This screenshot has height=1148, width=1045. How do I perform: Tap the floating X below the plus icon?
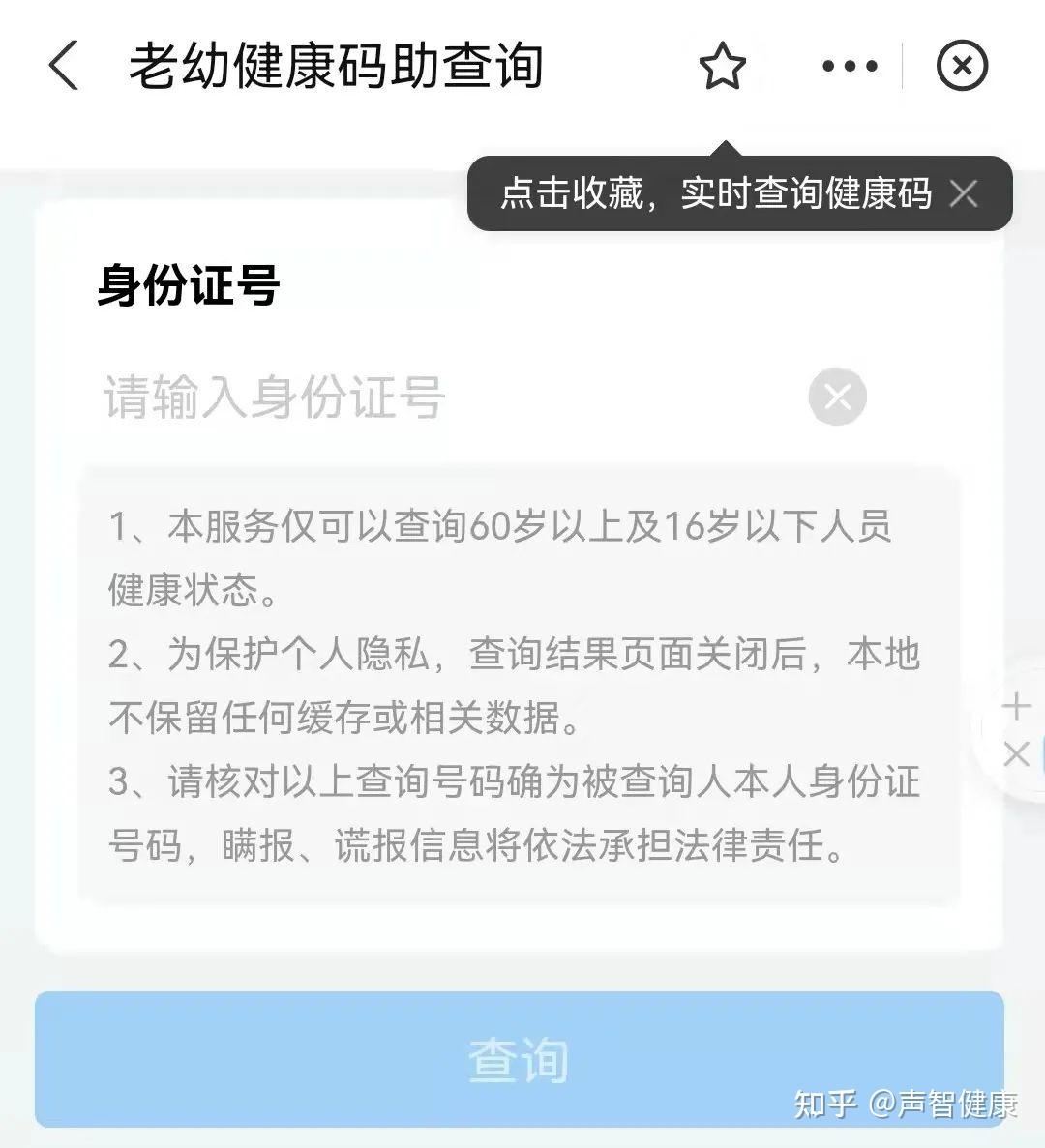coord(1018,754)
